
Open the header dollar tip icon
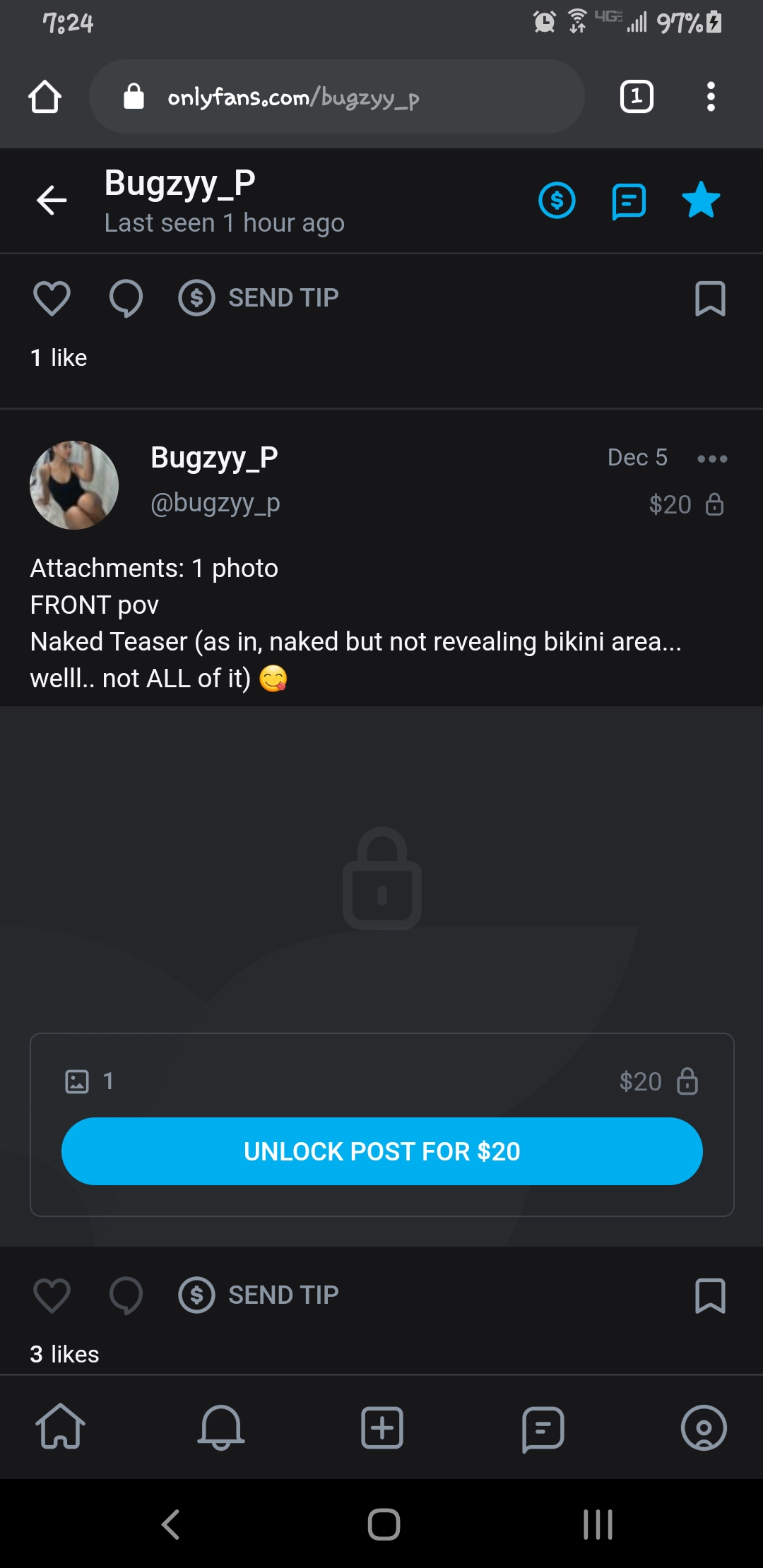(557, 201)
